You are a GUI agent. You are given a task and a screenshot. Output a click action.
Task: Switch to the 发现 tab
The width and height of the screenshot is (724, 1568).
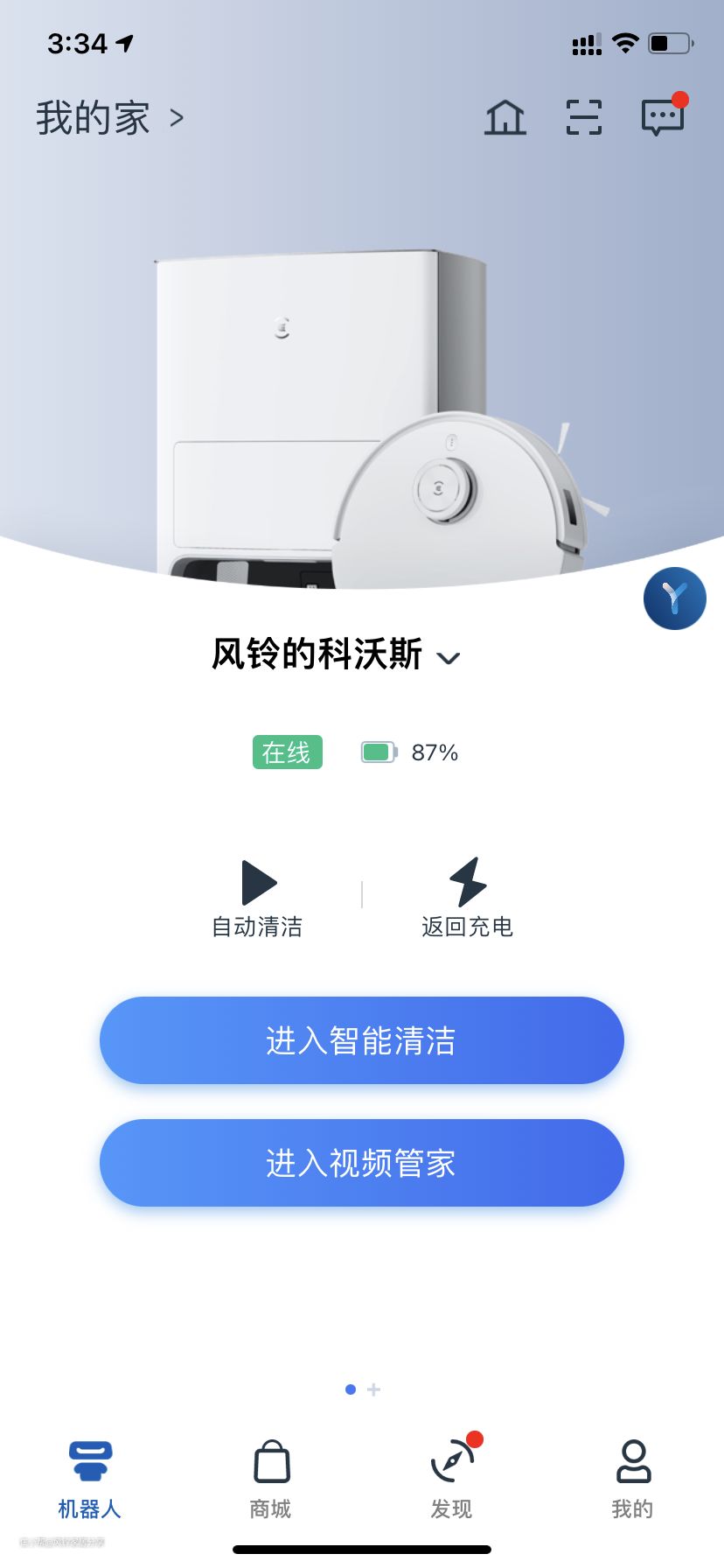click(452, 1478)
